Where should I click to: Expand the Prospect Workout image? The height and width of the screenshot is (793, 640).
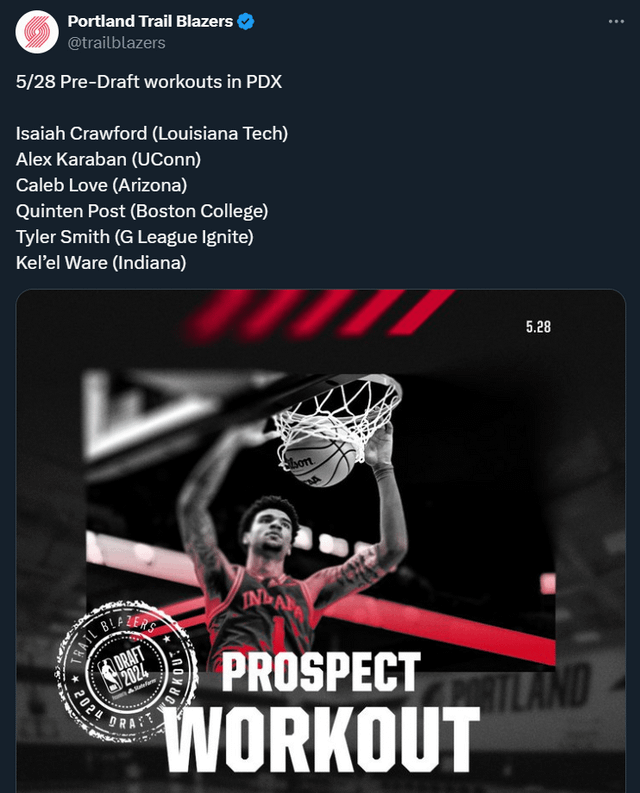pyautogui.click(x=320, y=540)
